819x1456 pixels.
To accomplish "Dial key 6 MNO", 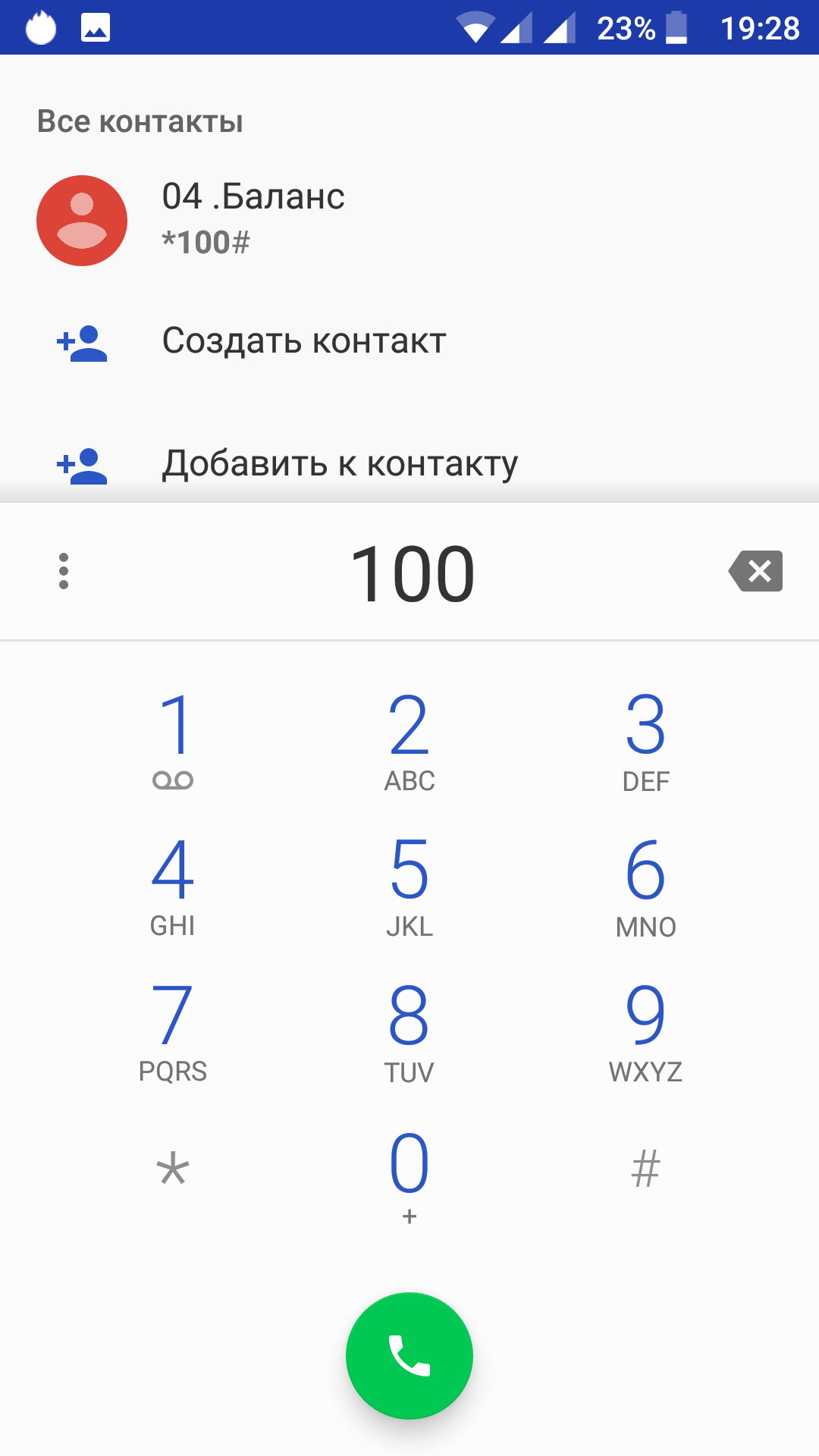I will click(x=645, y=885).
